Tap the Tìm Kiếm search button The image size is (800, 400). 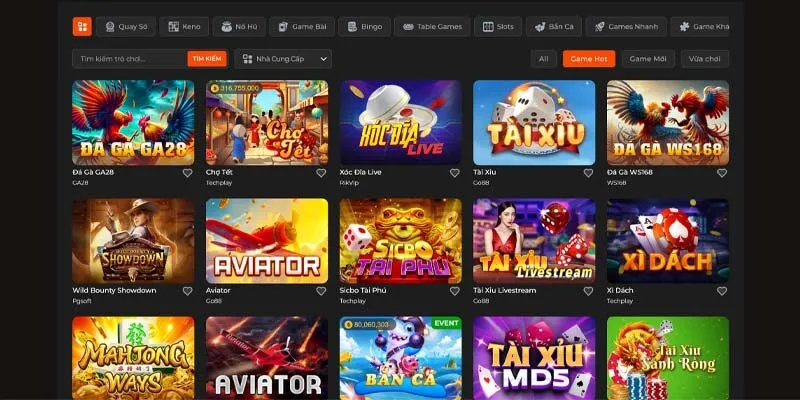tap(207, 59)
